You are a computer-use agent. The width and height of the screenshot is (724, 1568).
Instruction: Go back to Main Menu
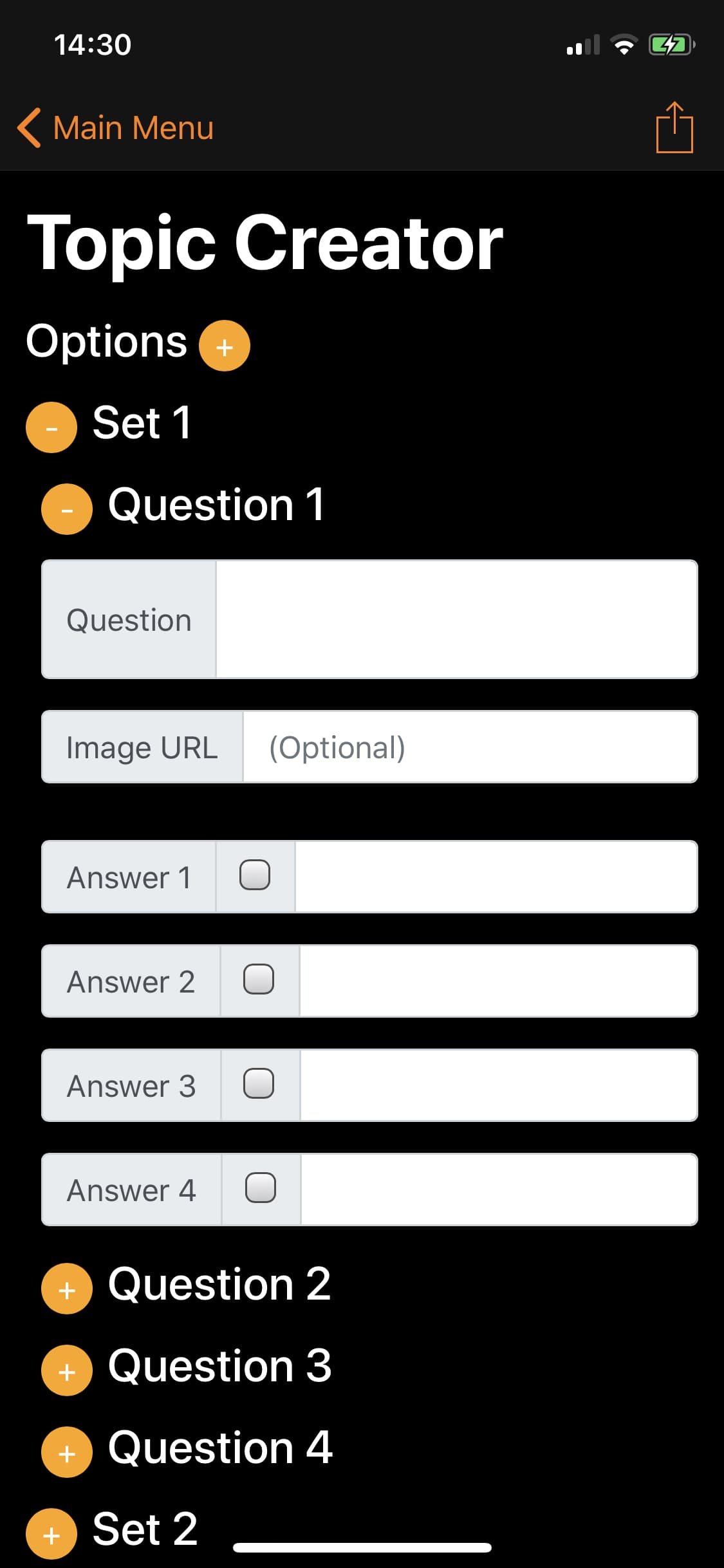tap(116, 127)
